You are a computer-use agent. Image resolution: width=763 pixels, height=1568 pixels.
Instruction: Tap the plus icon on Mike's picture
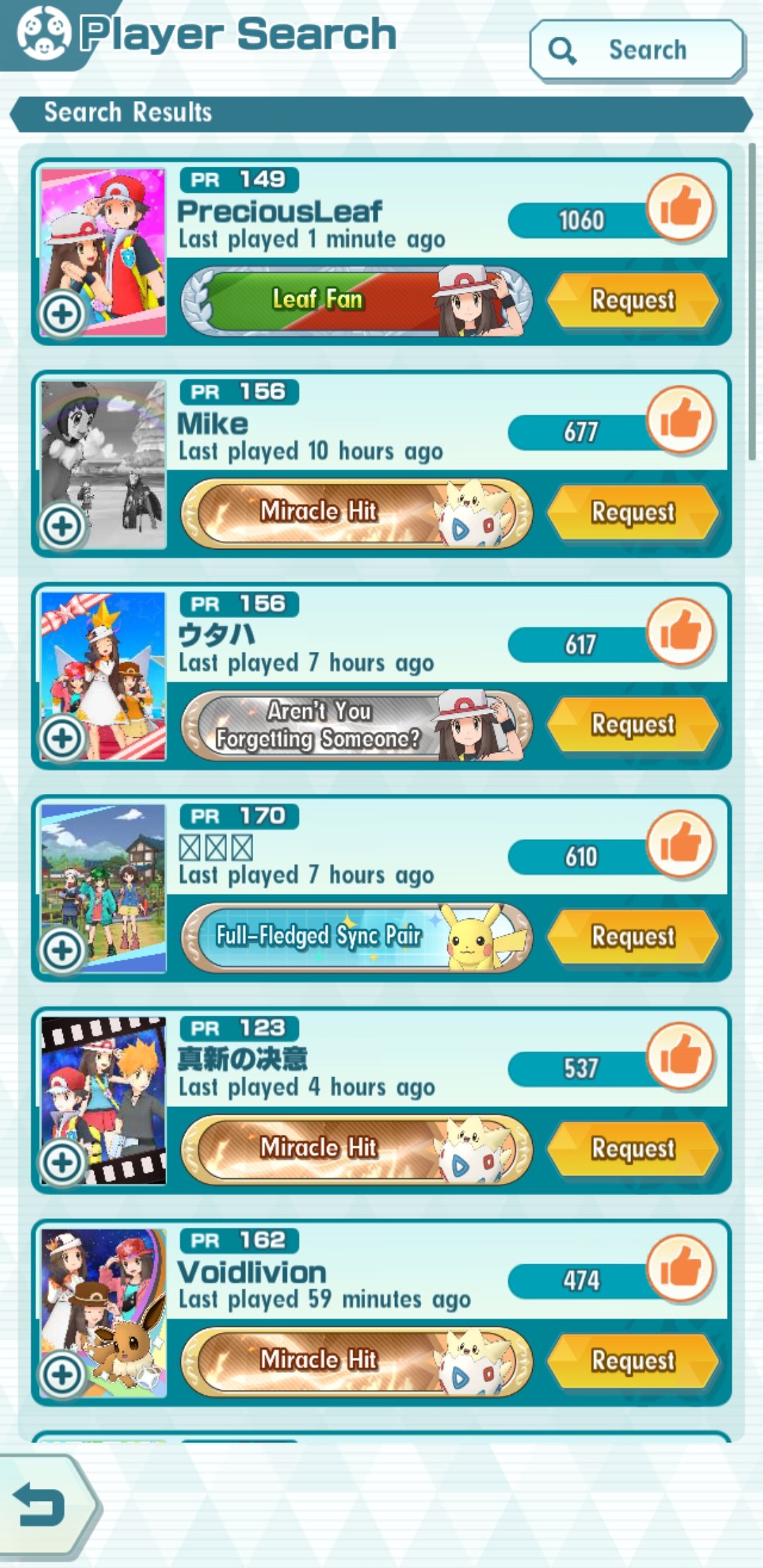(x=62, y=525)
